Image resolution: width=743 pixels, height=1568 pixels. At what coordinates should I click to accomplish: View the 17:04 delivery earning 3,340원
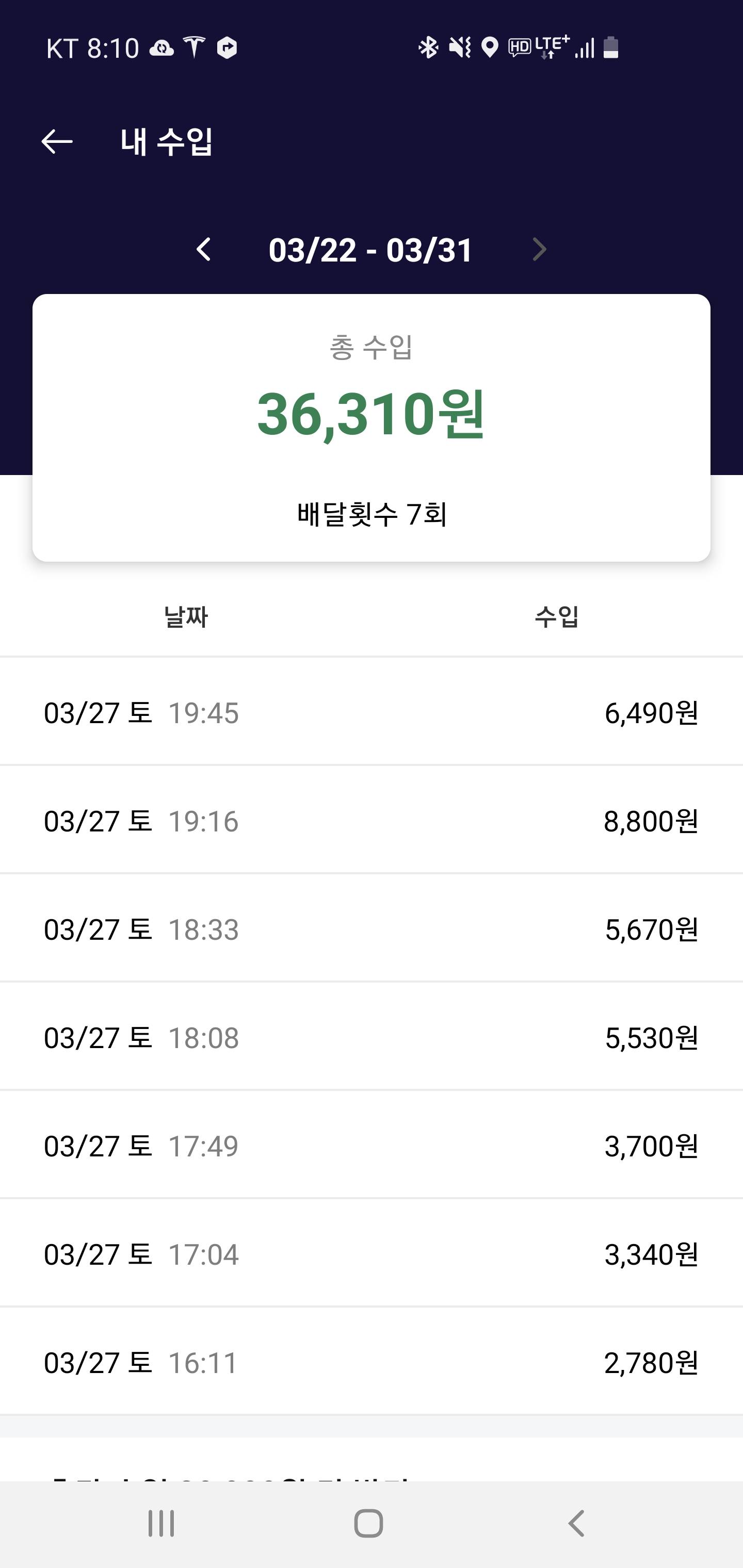coord(372,1254)
